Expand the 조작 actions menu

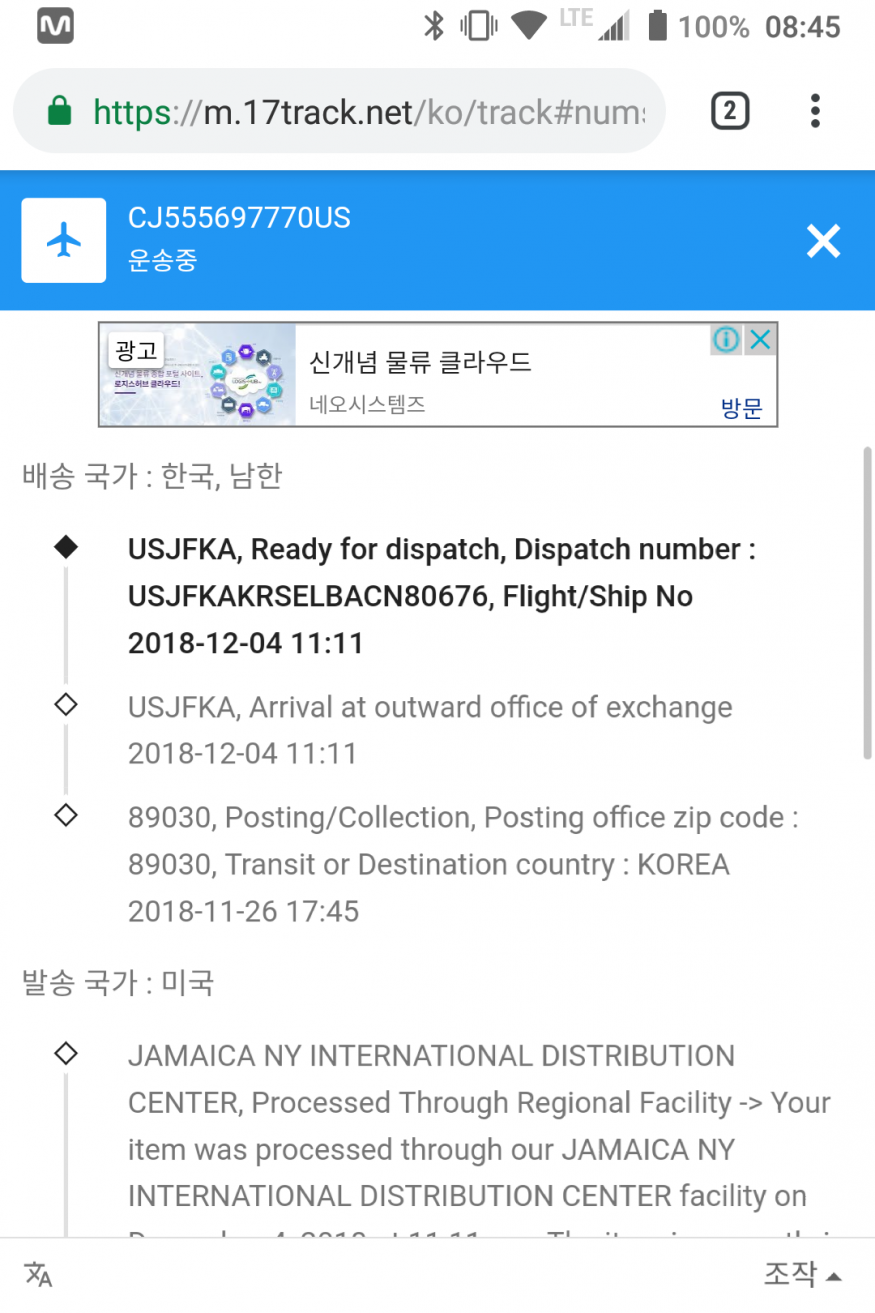(x=802, y=1274)
